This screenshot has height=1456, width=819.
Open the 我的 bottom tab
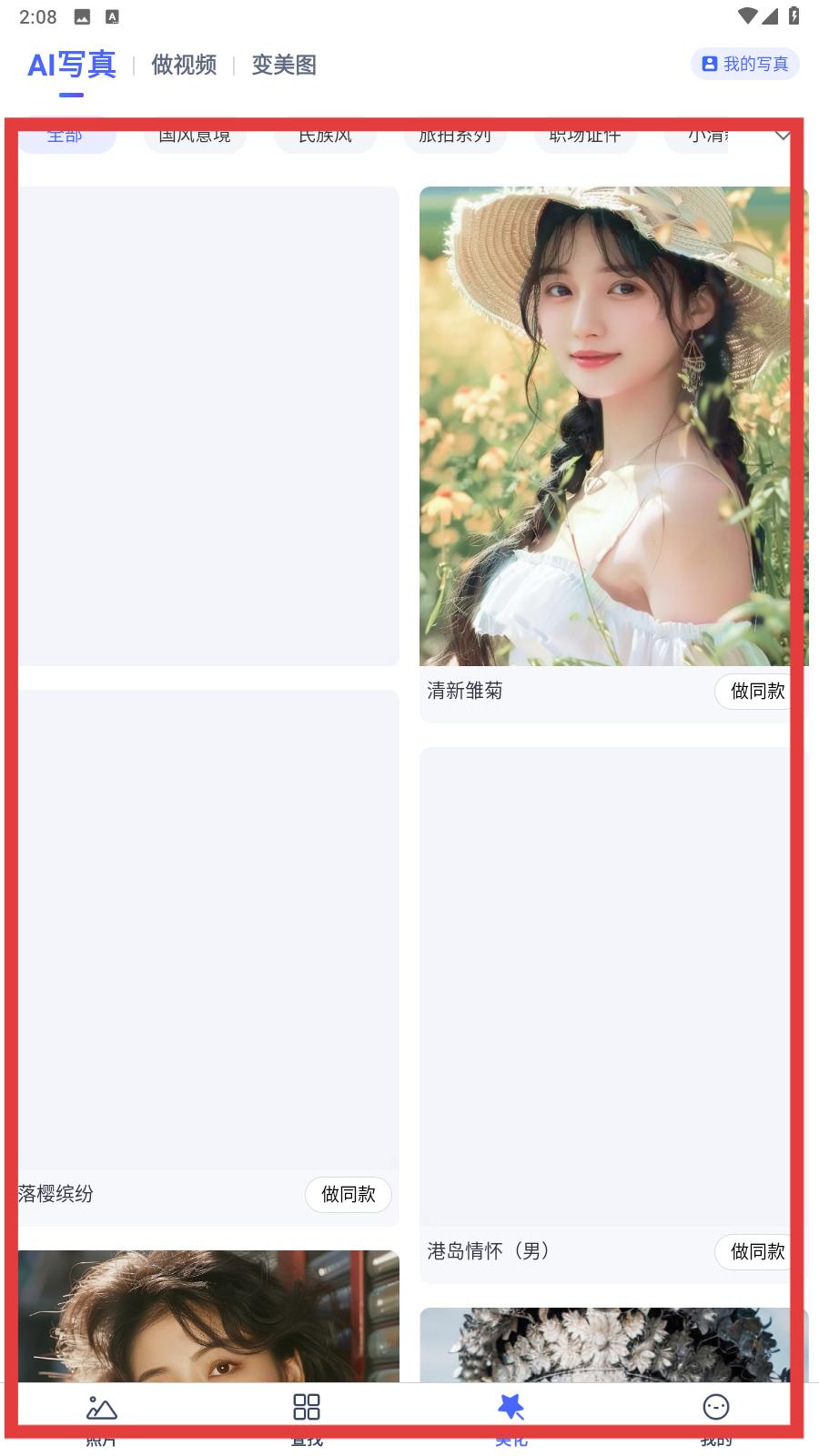pyautogui.click(x=716, y=1418)
